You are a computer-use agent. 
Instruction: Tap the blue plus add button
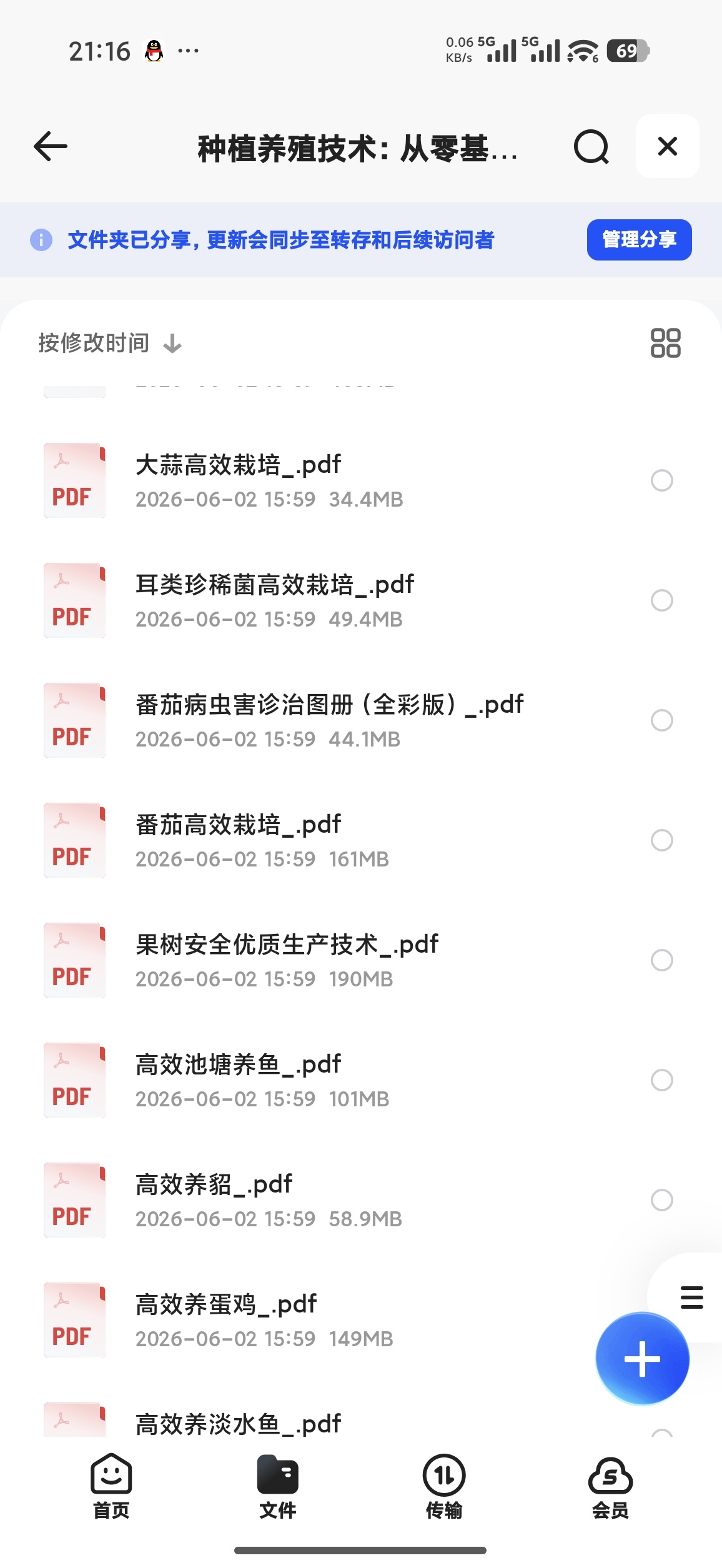tap(642, 1359)
